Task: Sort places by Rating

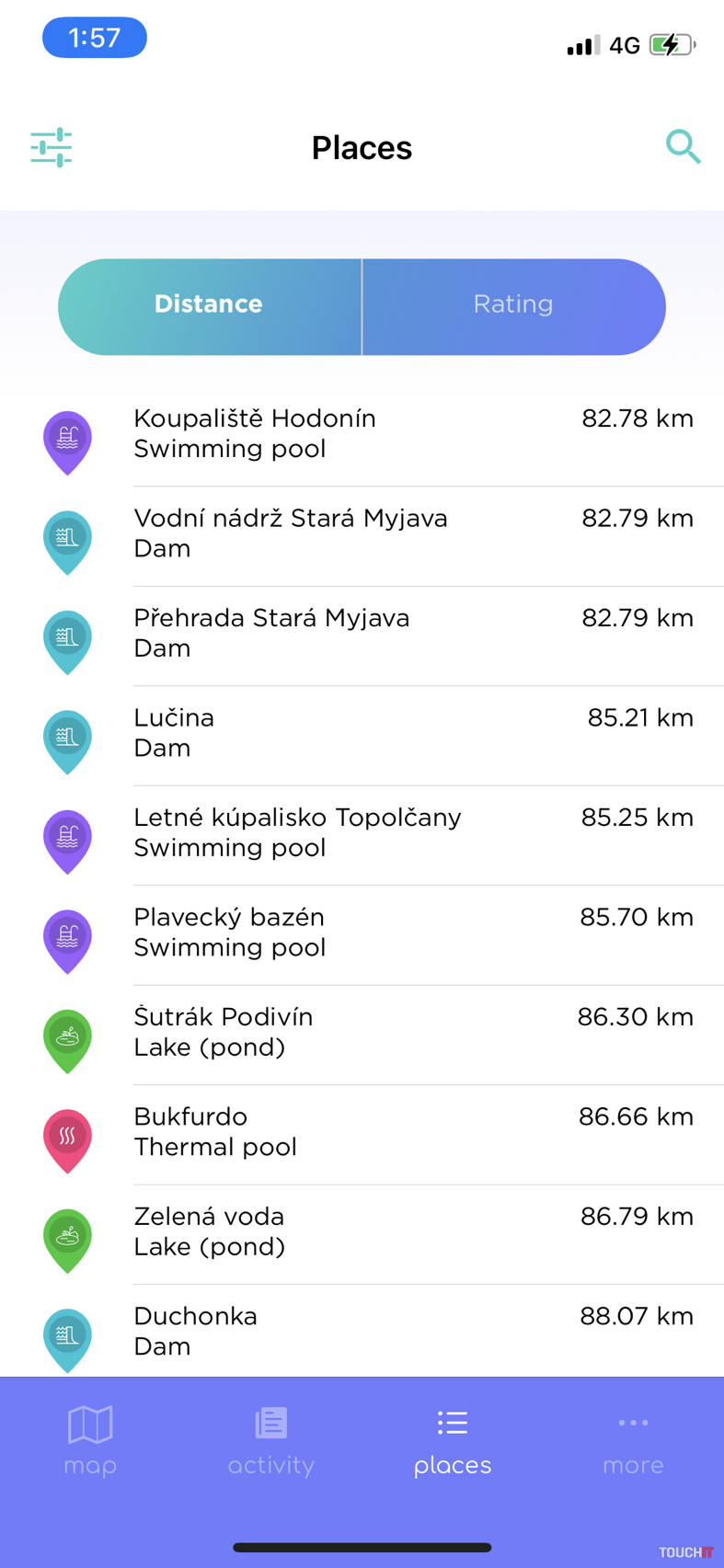Action: pyautogui.click(x=513, y=305)
